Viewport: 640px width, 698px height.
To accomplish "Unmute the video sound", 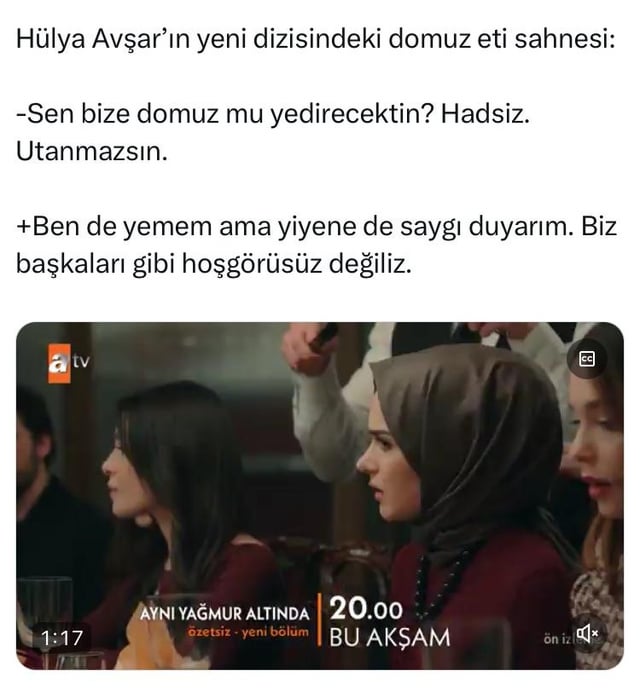I will [587, 632].
